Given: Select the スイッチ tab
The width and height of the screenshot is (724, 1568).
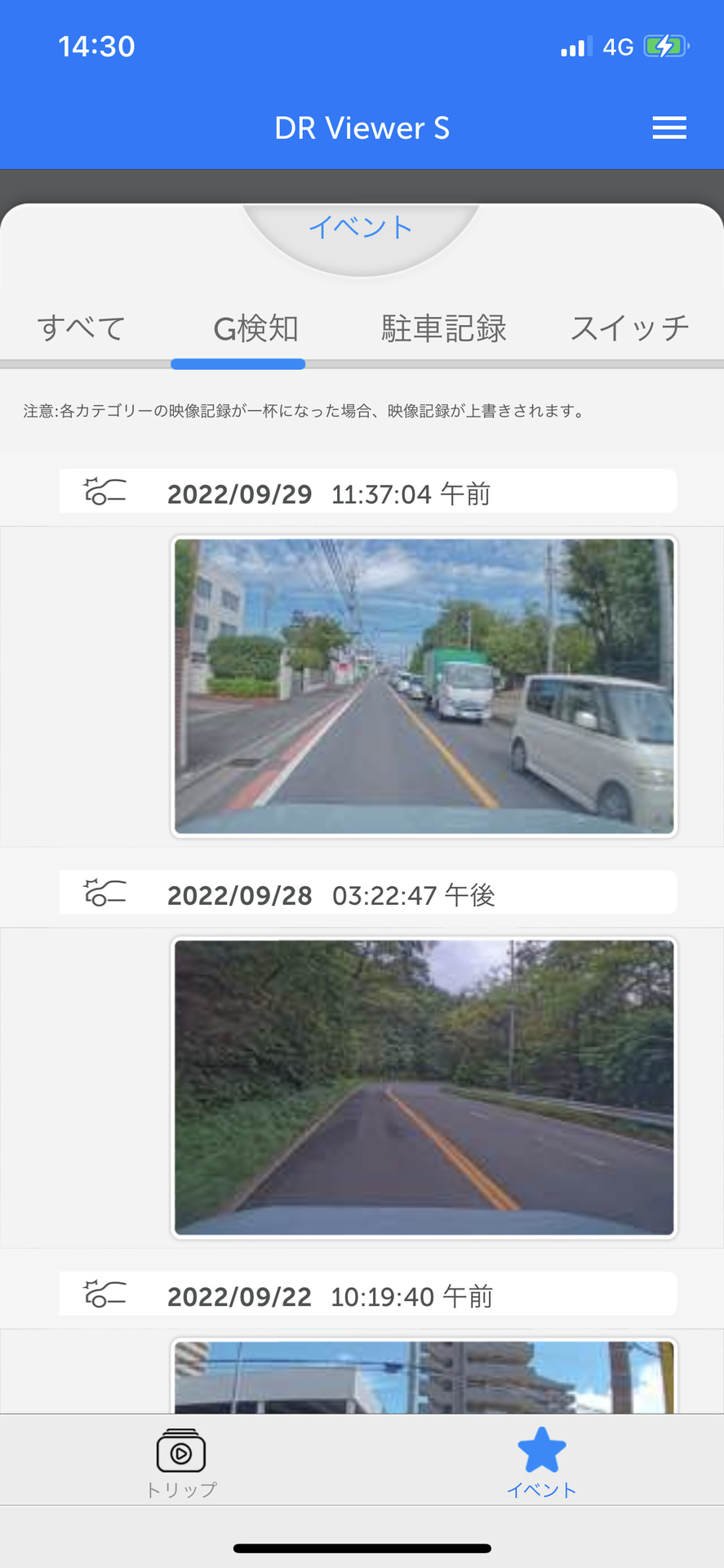Looking at the screenshot, I should tap(630, 327).
